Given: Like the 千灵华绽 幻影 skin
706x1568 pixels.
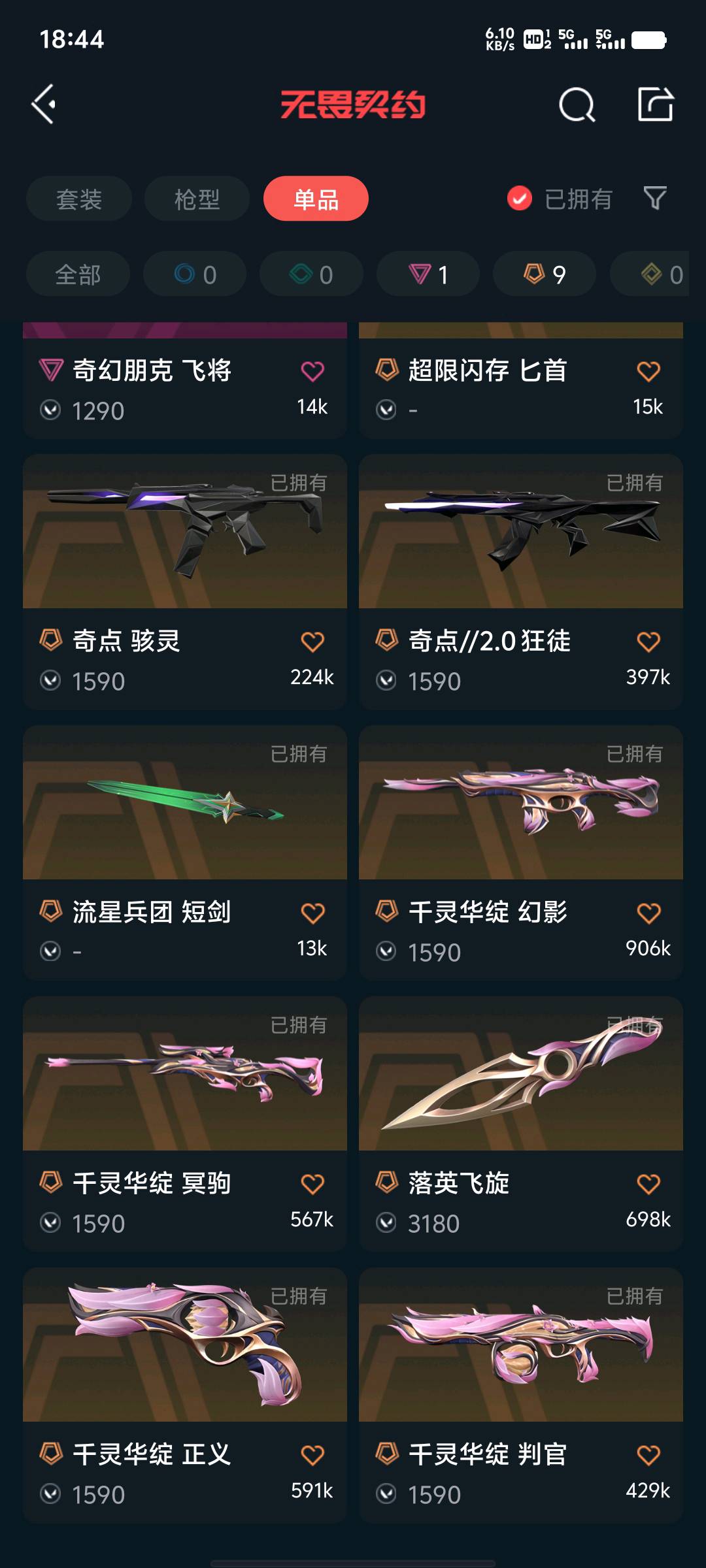Looking at the screenshot, I should 648,913.
